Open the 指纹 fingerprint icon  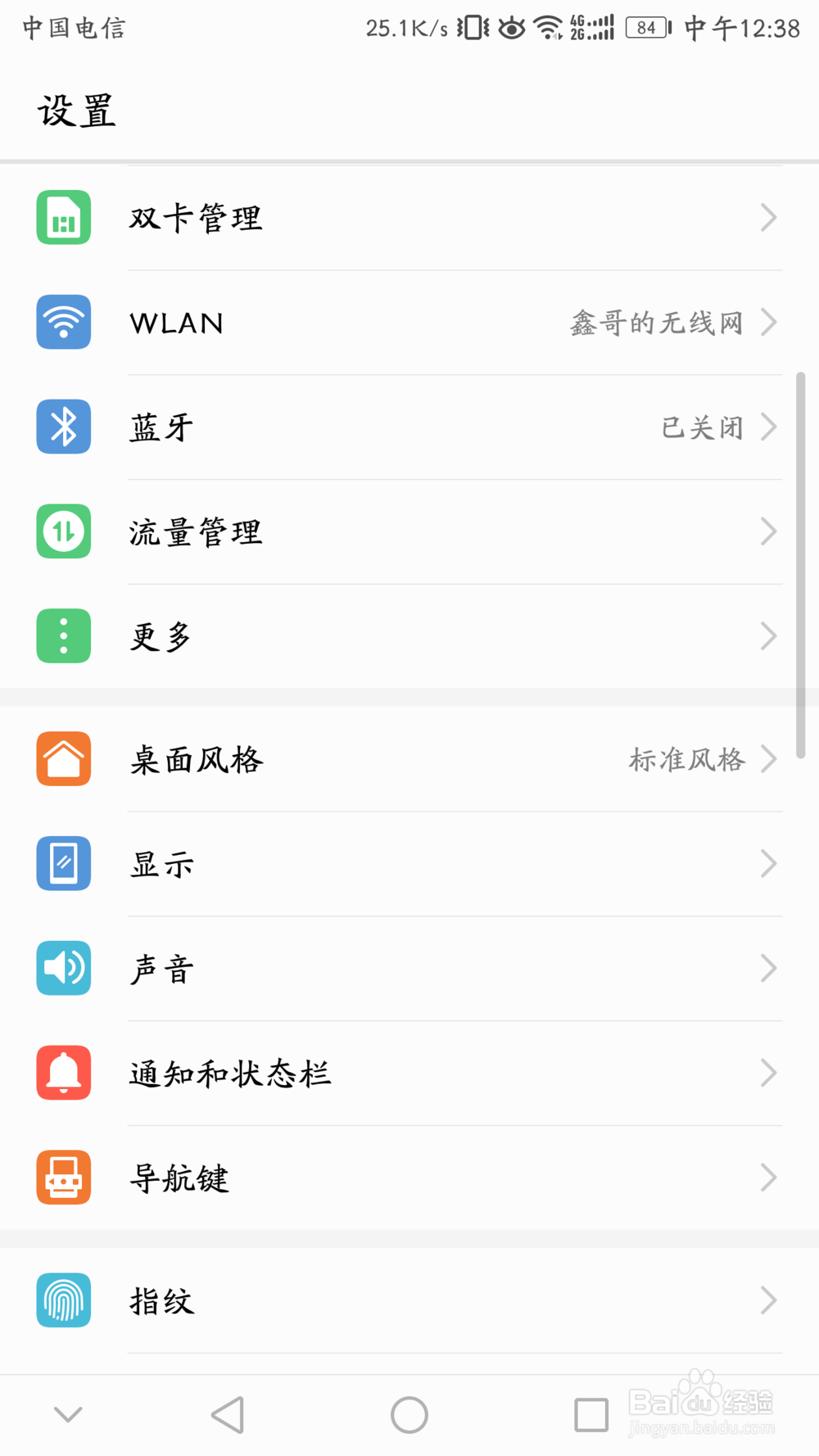(63, 1300)
